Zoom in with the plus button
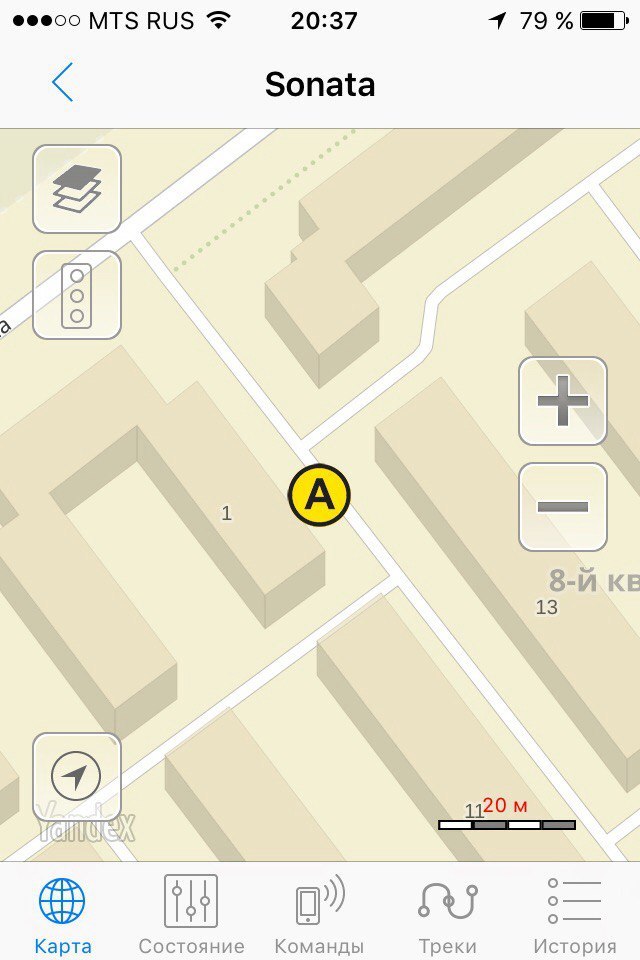 pyautogui.click(x=562, y=401)
